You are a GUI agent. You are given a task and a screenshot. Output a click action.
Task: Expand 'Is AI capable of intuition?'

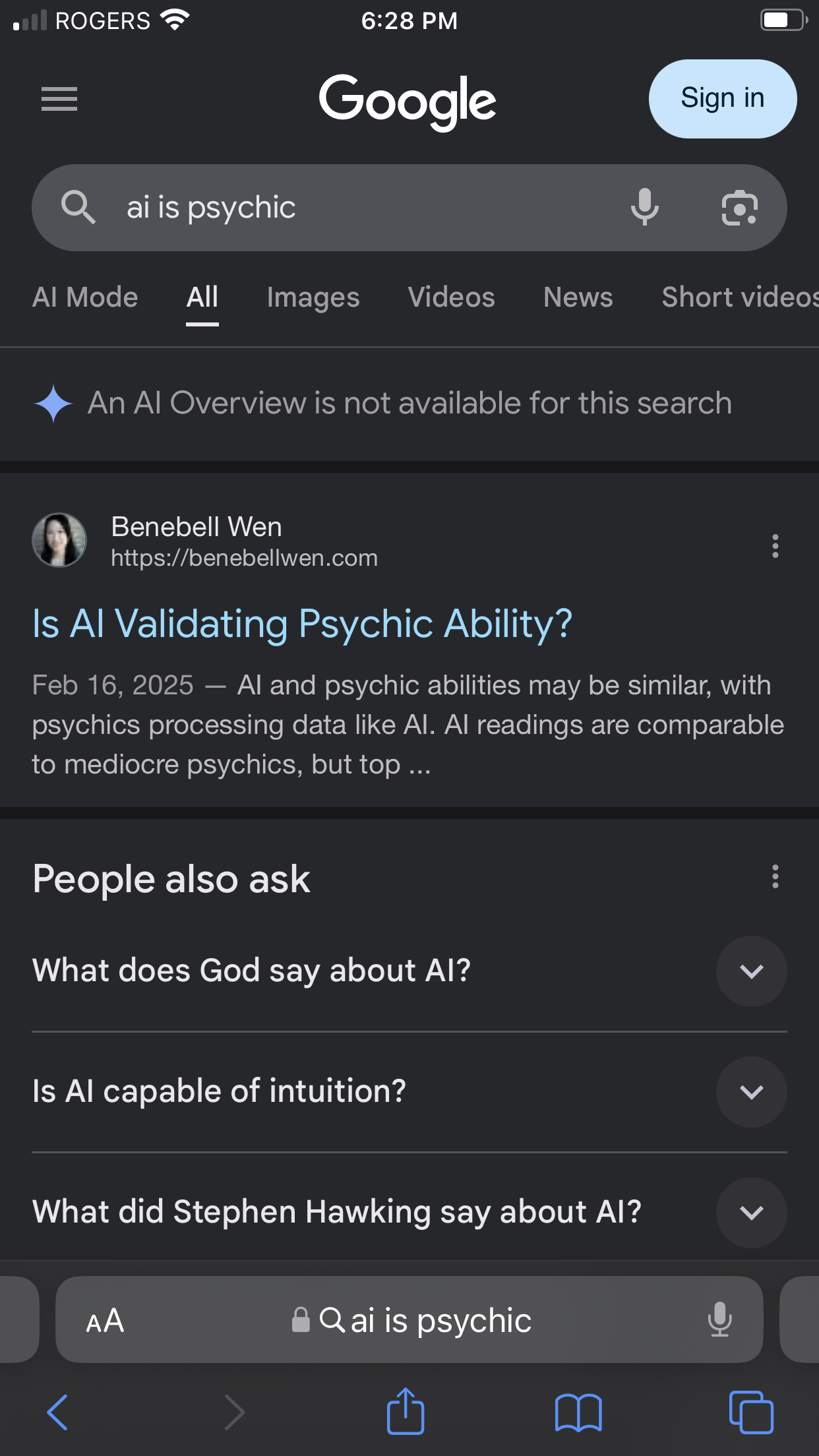[751, 1092]
